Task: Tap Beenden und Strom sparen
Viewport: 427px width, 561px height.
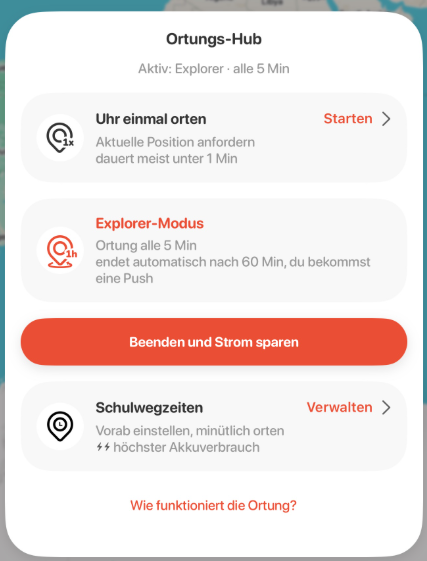Action: coord(214,342)
